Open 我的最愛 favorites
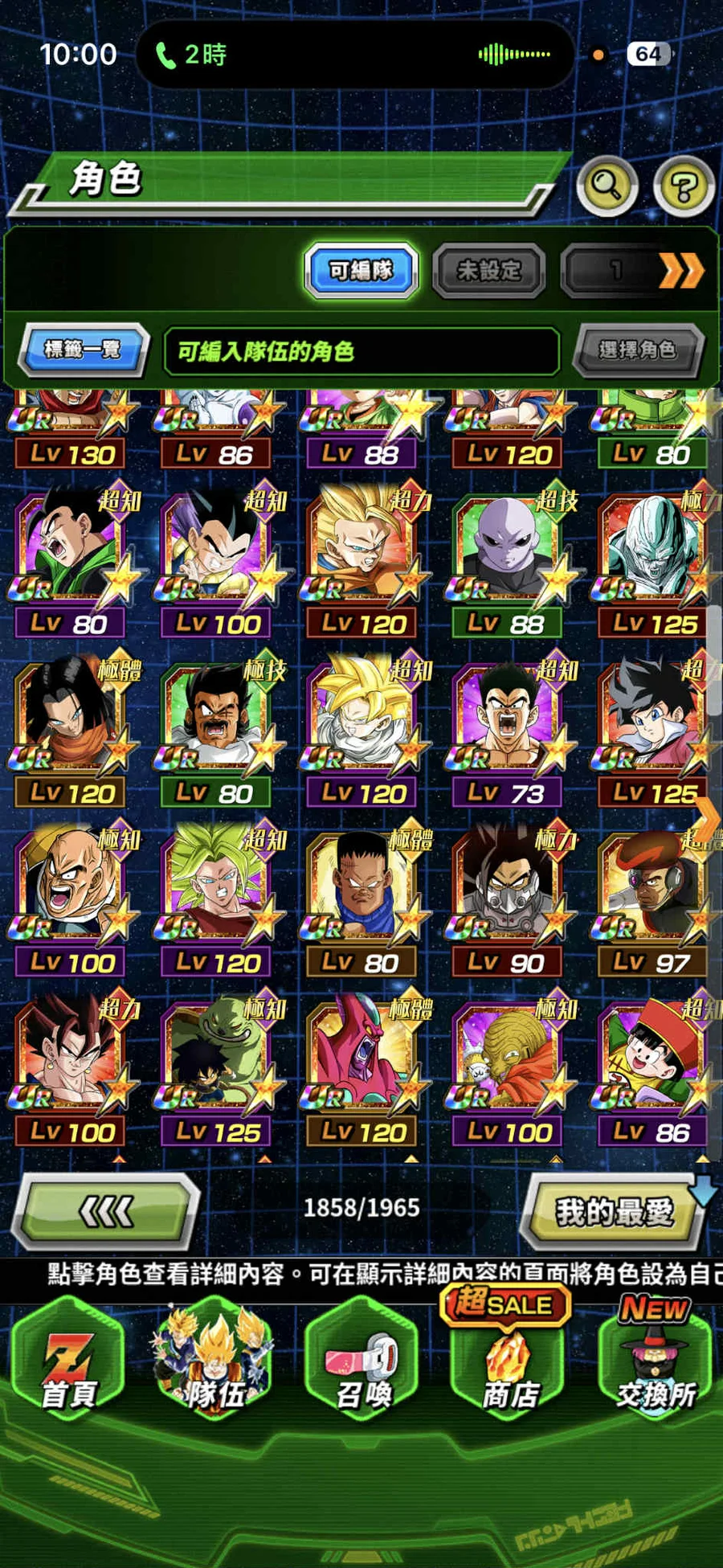Screen dimensions: 723x1568 [615, 1212]
